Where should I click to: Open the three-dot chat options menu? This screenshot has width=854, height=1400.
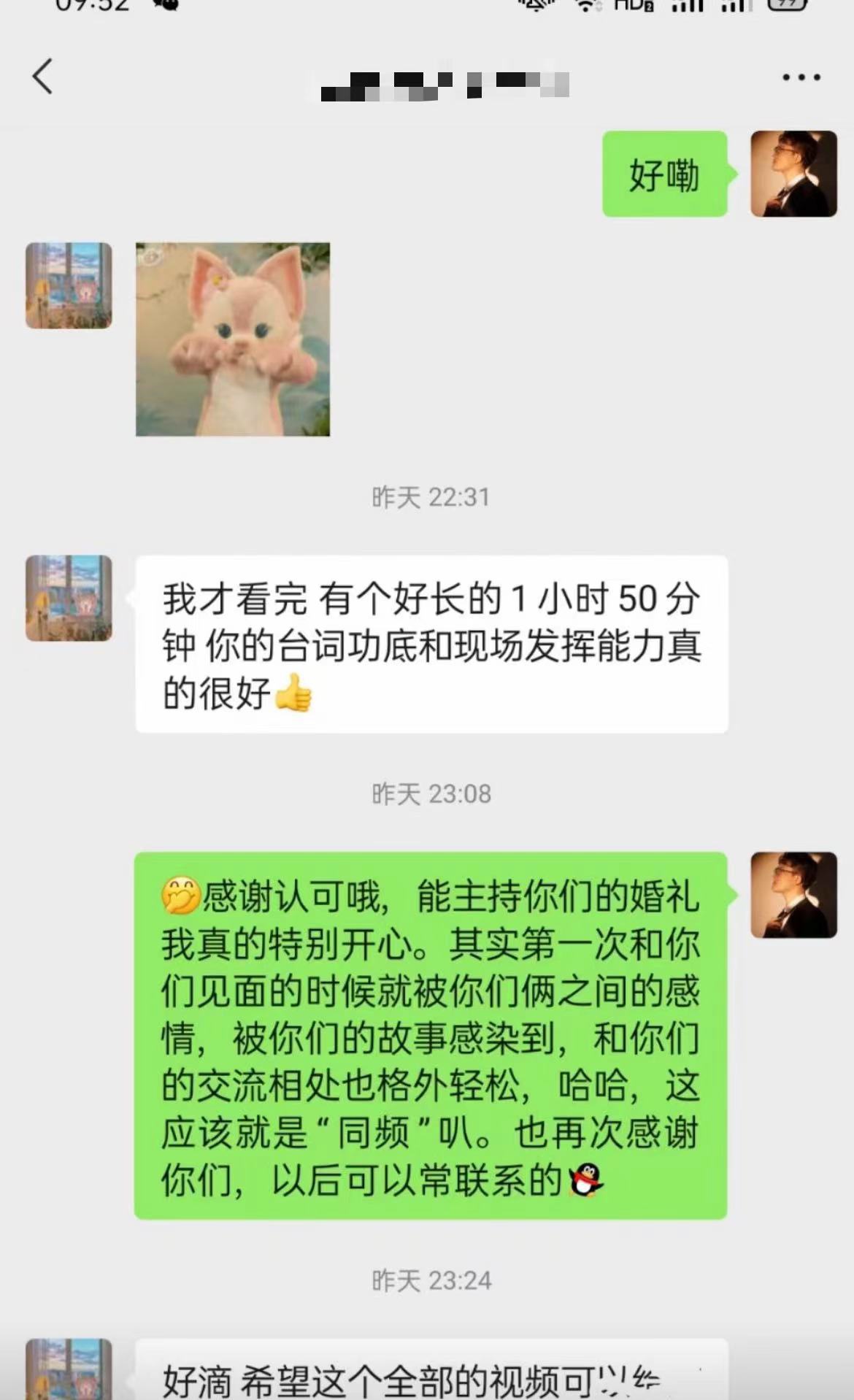[x=801, y=77]
